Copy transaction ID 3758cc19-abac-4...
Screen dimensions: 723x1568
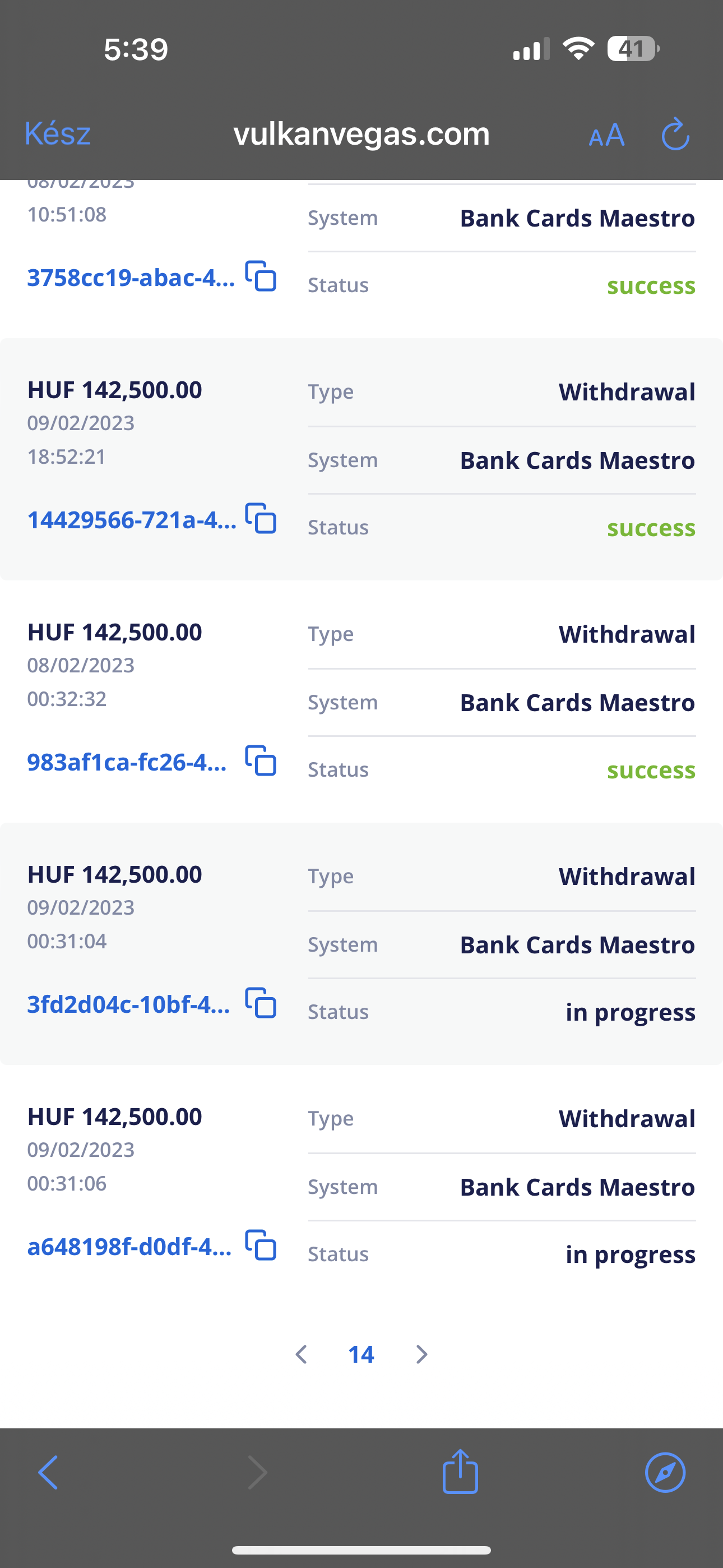click(261, 276)
